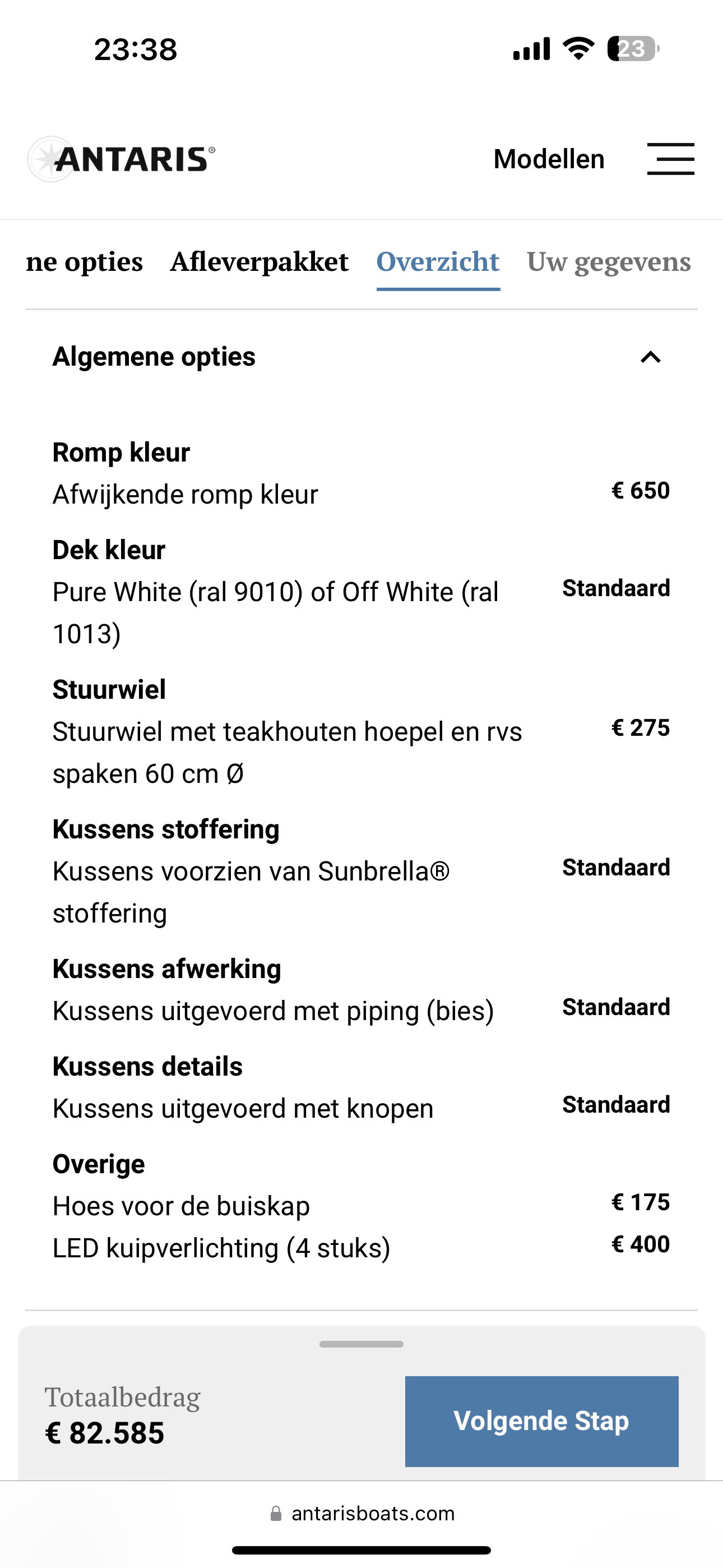Screen dimensions: 723x1568
Task: Go to the Antaris homepage logo
Action: tap(121, 159)
